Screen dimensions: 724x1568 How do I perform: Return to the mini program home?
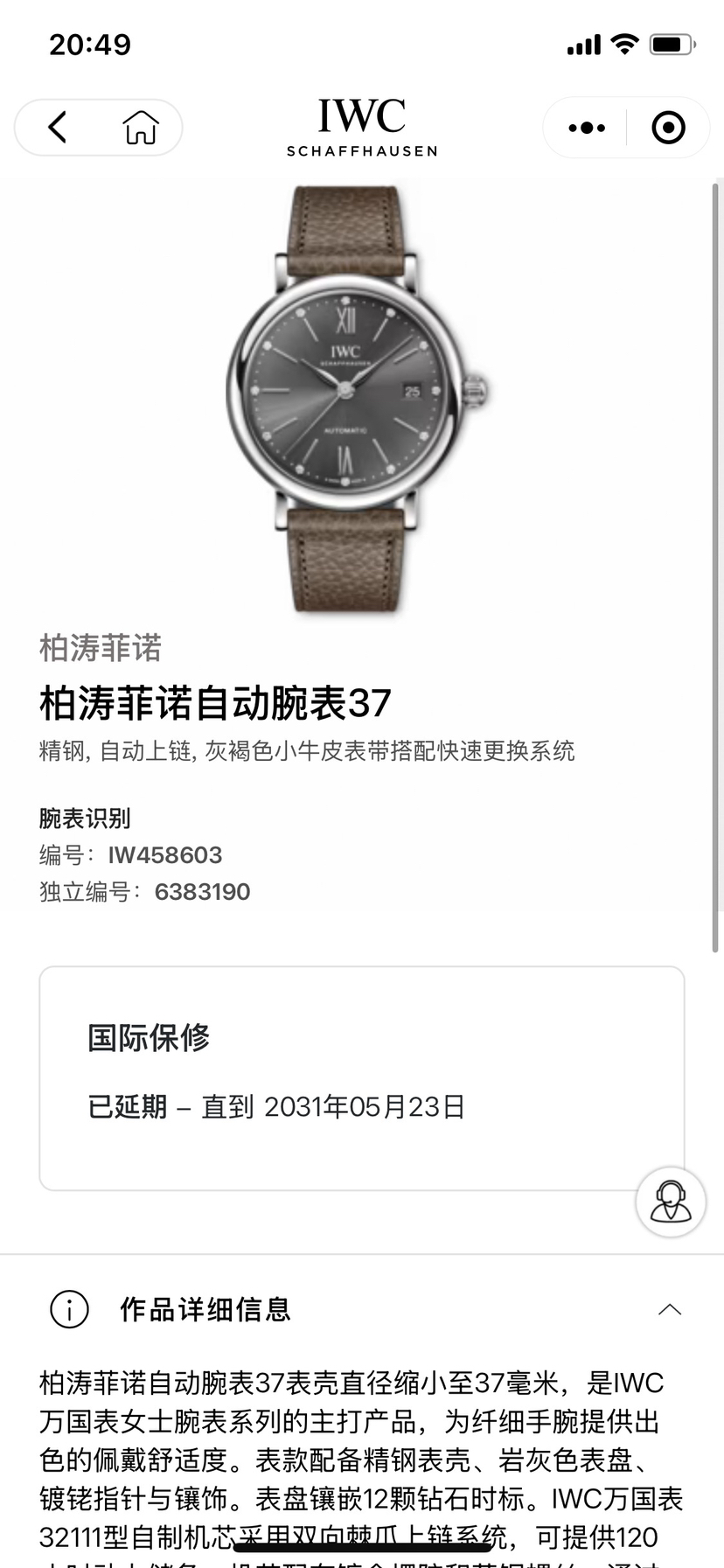click(x=140, y=128)
